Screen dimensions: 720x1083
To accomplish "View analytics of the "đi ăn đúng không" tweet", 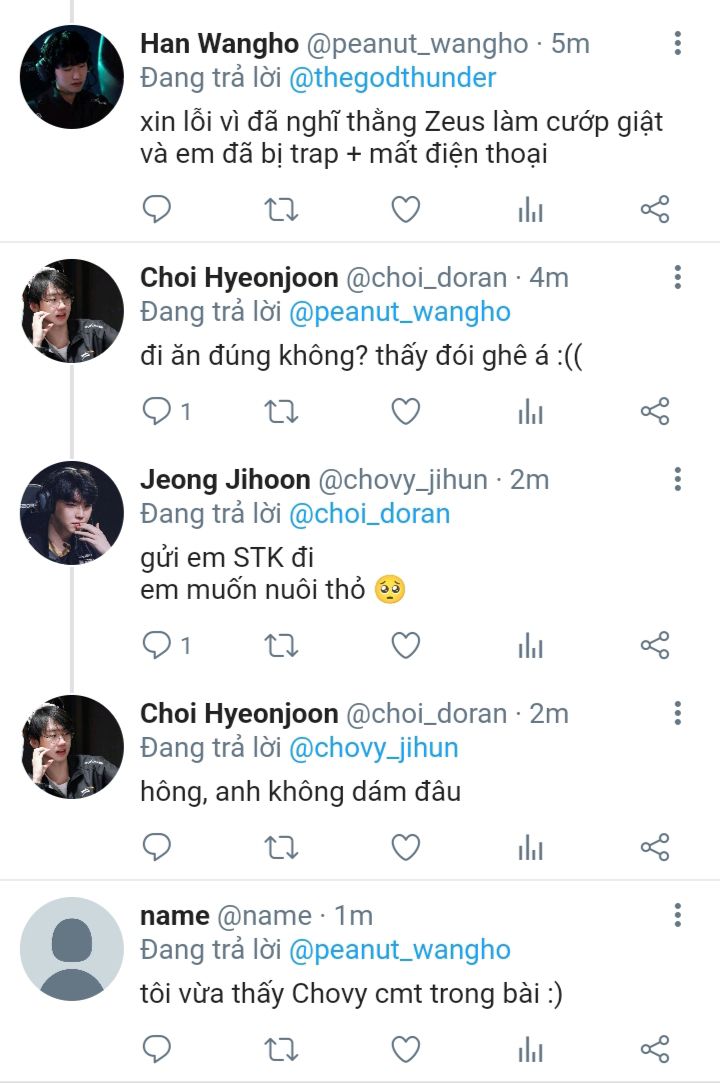I will pos(530,411).
